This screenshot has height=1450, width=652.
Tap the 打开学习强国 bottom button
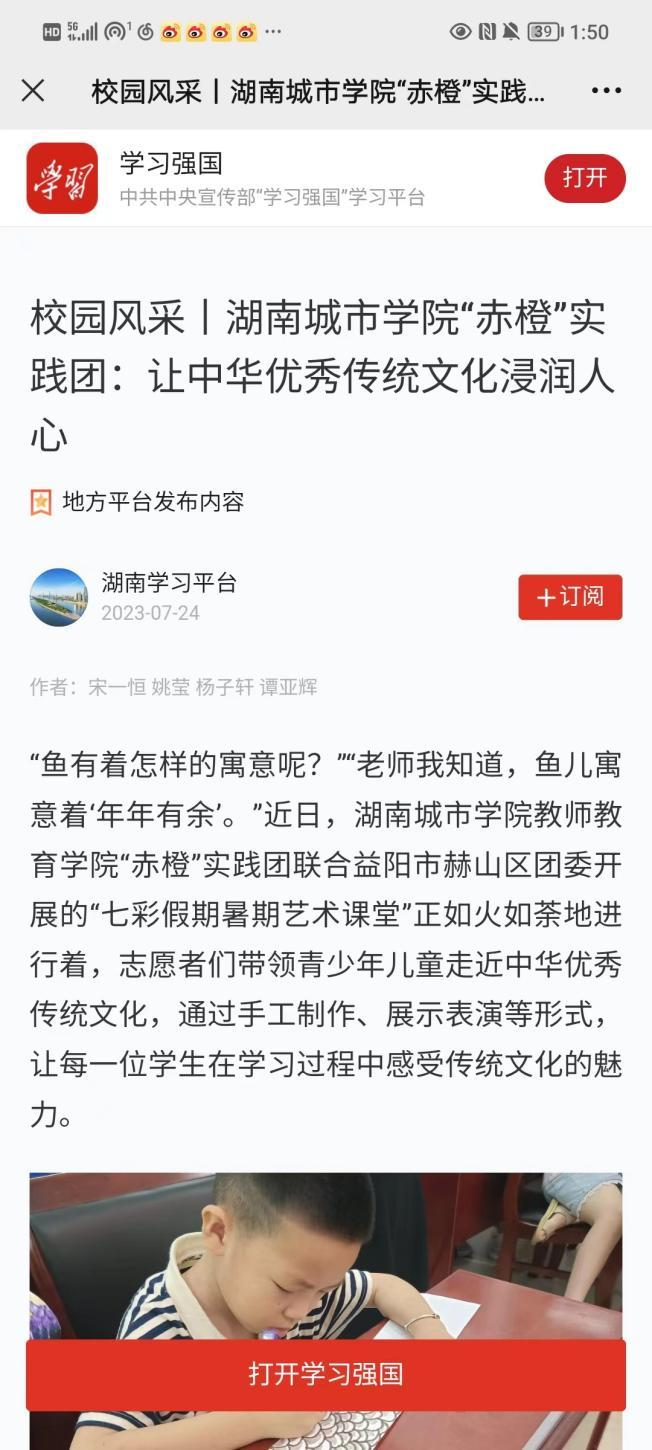pos(326,1374)
